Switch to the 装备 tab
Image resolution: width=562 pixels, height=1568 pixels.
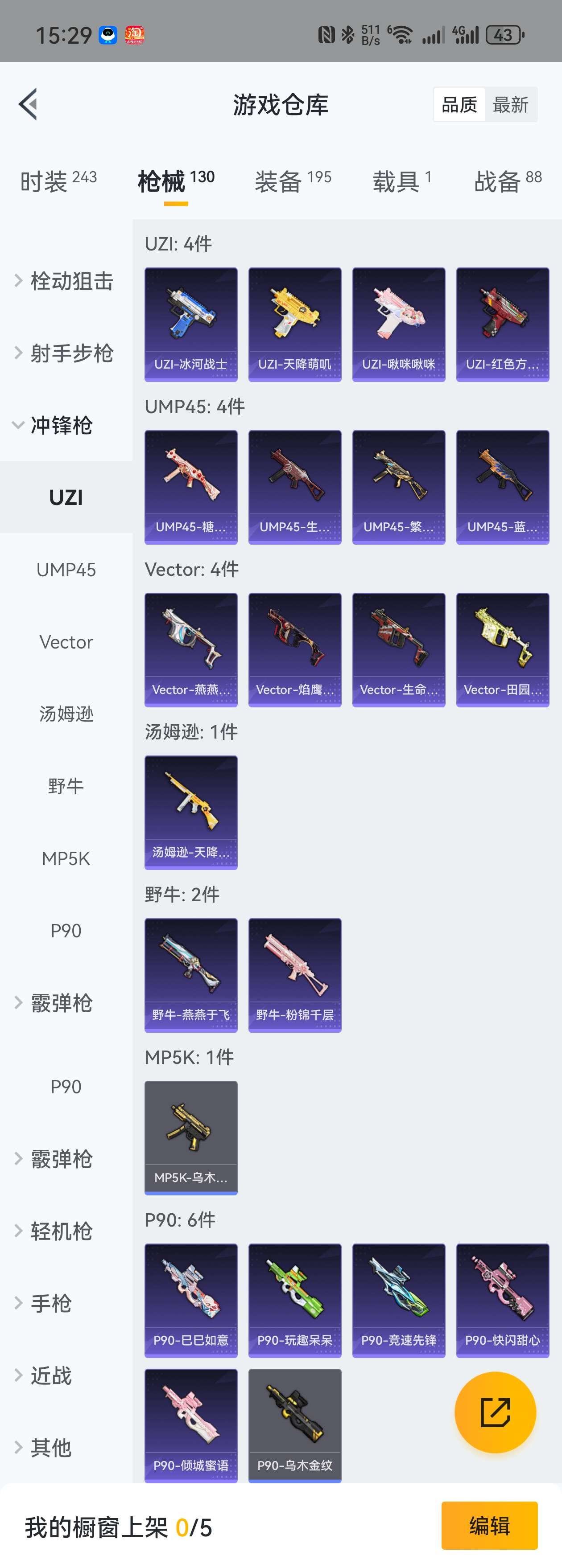pos(292,181)
